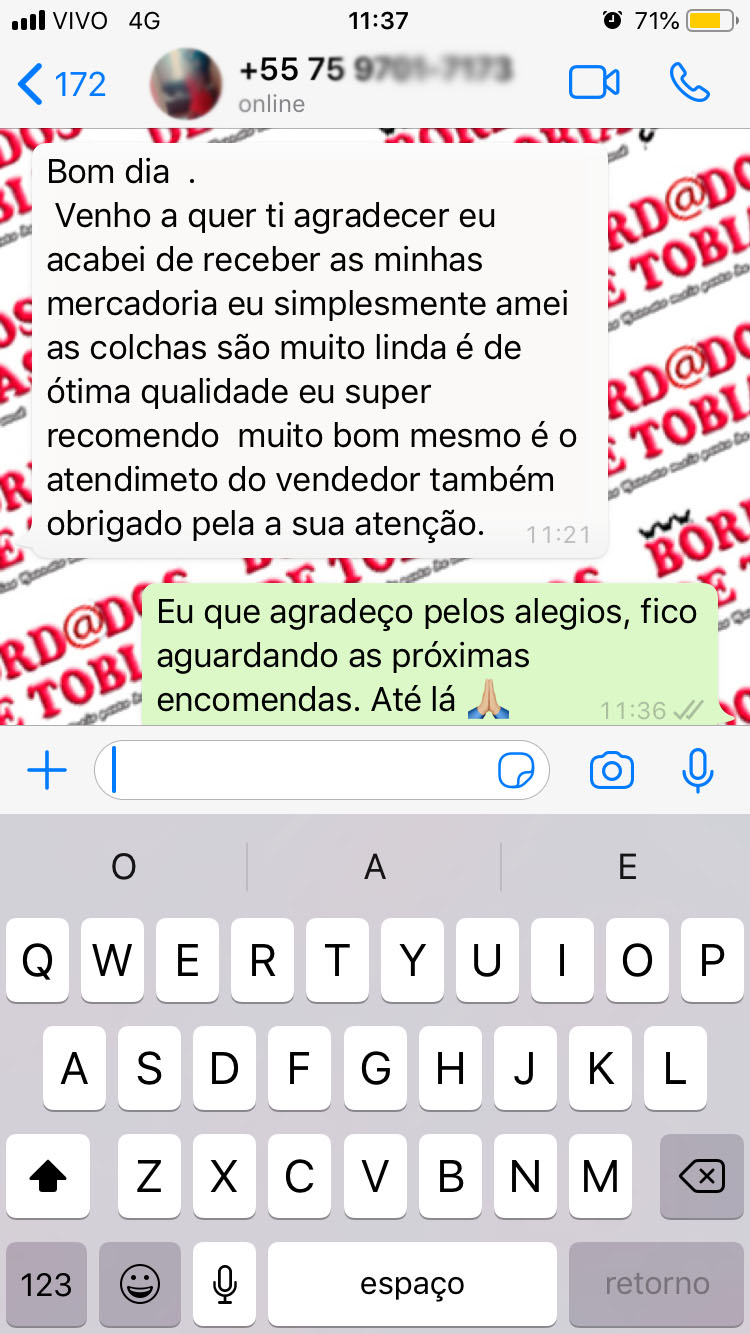Go back to the chats list
Screen dimensions: 750x1334
pyautogui.click(x=60, y=84)
